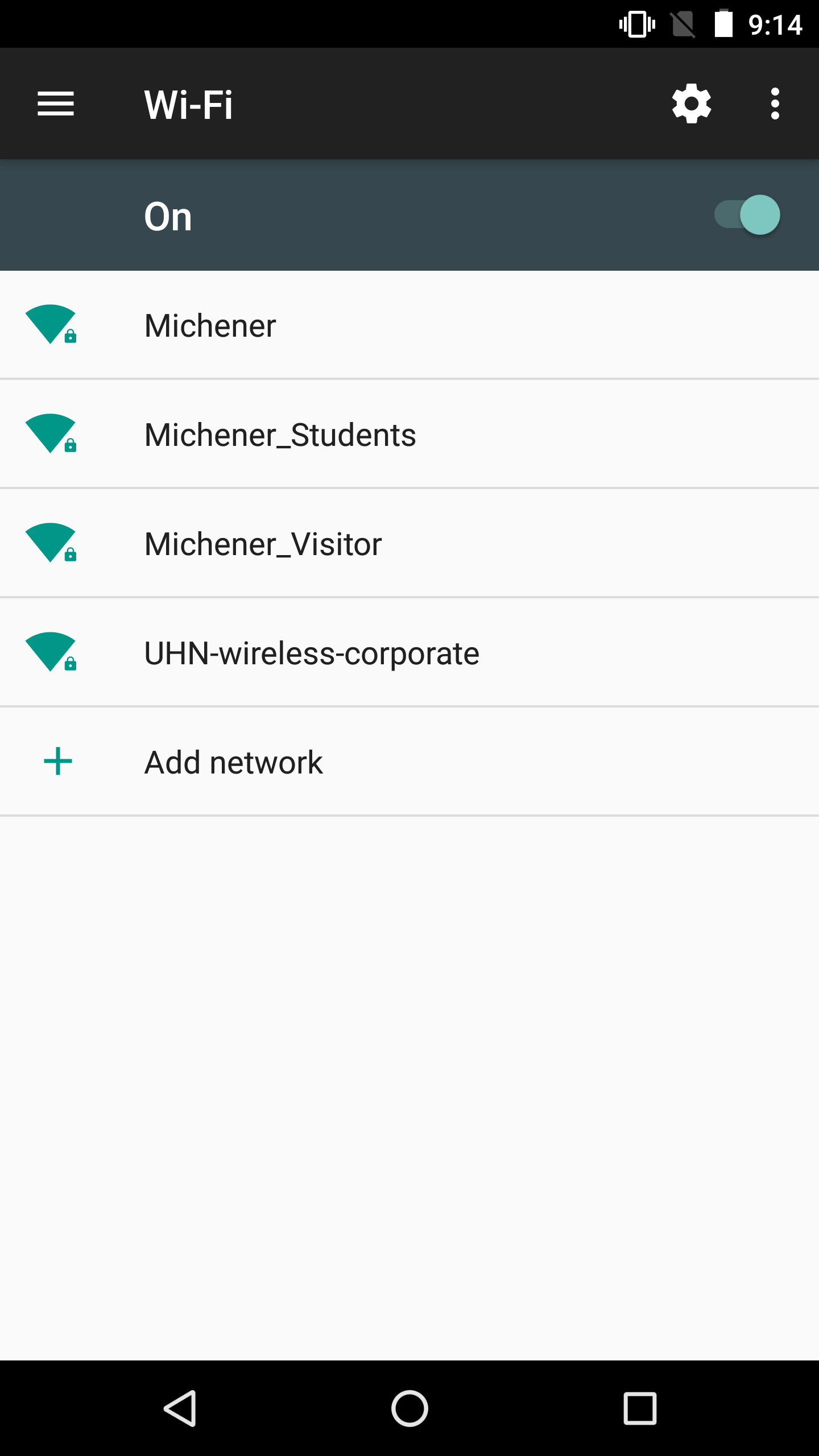Open the overflow menu
This screenshot has height=1456, width=819.
pos(775,104)
